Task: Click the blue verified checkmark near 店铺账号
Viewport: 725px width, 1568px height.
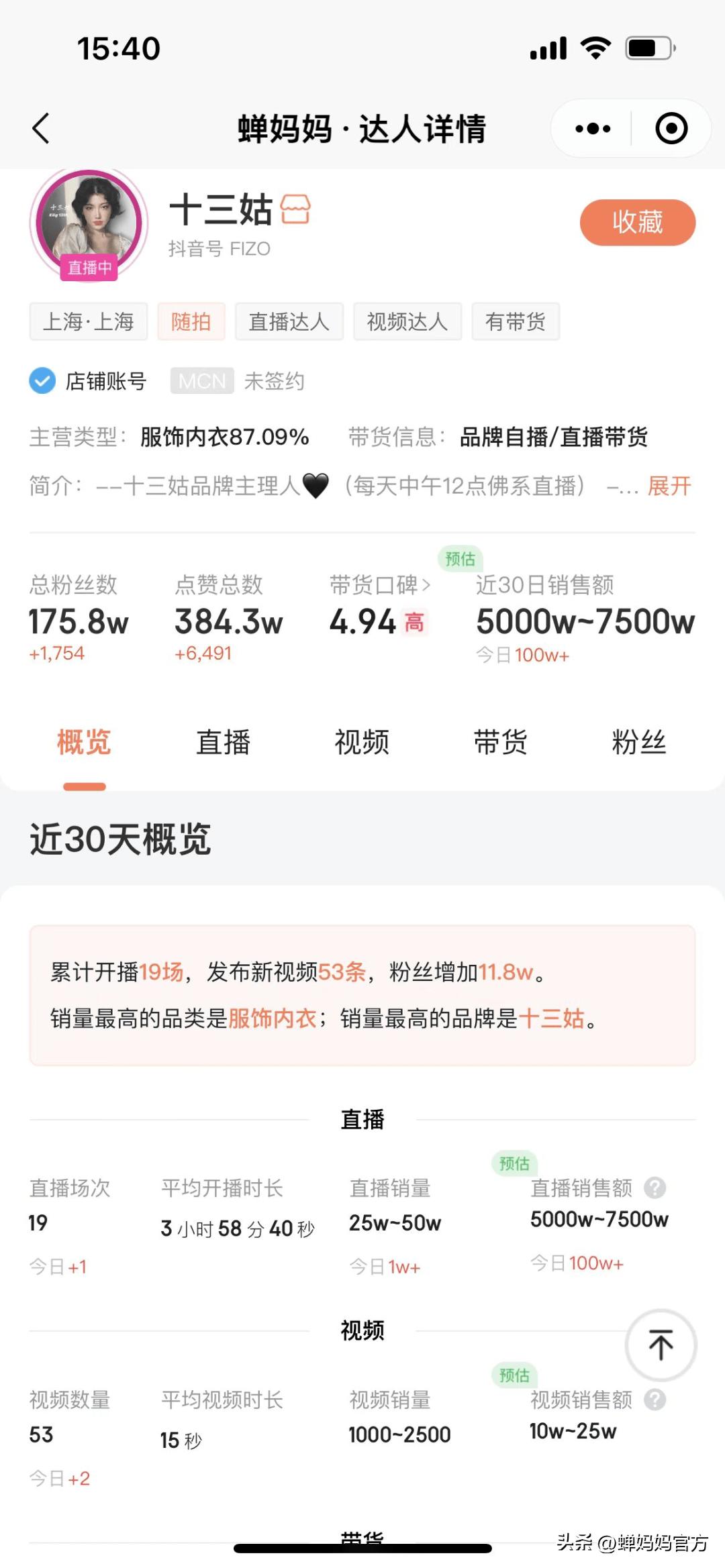Action: pyautogui.click(x=43, y=380)
